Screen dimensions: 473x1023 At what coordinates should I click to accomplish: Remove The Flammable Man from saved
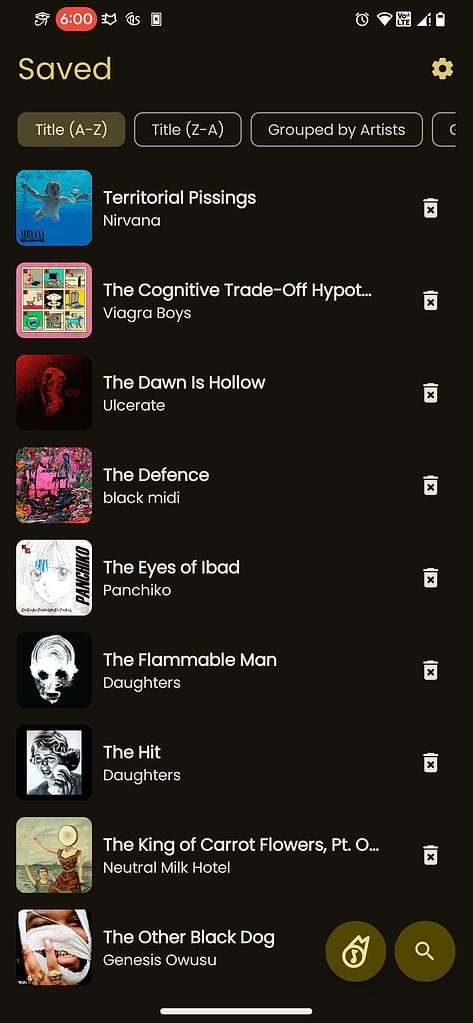coord(430,670)
